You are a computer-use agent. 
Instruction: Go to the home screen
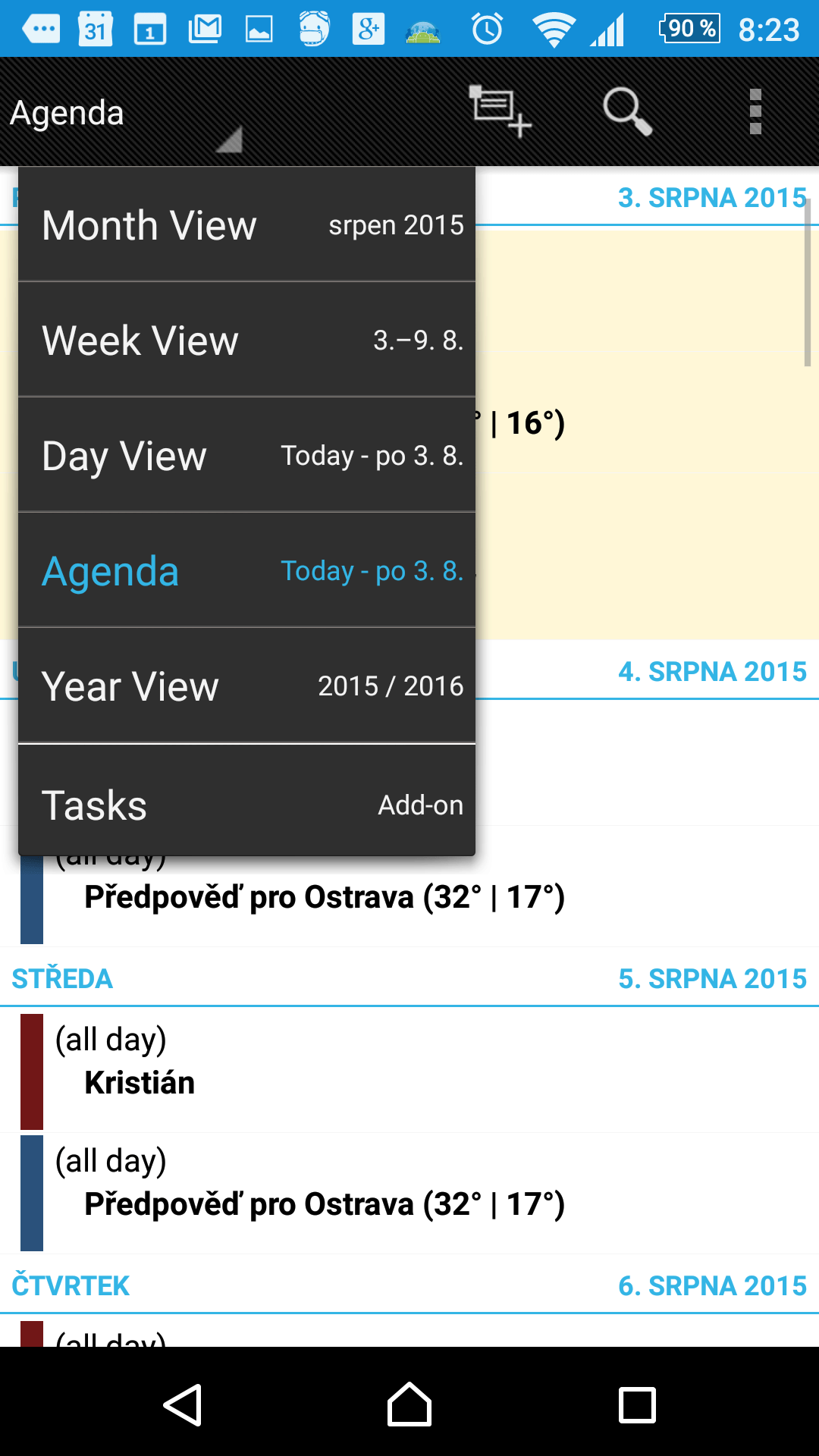(409, 1404)
